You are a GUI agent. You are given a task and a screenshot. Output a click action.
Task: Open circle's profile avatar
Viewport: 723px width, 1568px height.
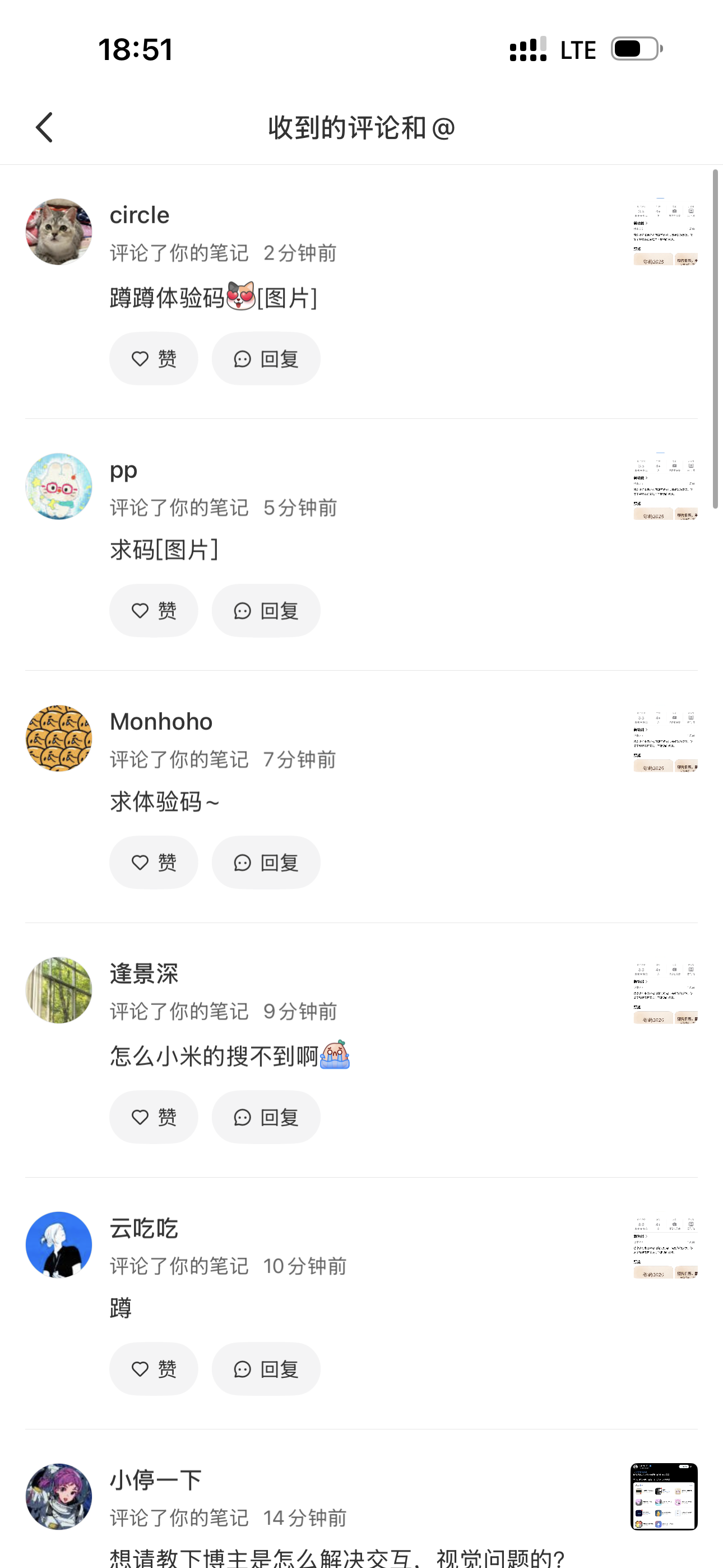point(59,231)
